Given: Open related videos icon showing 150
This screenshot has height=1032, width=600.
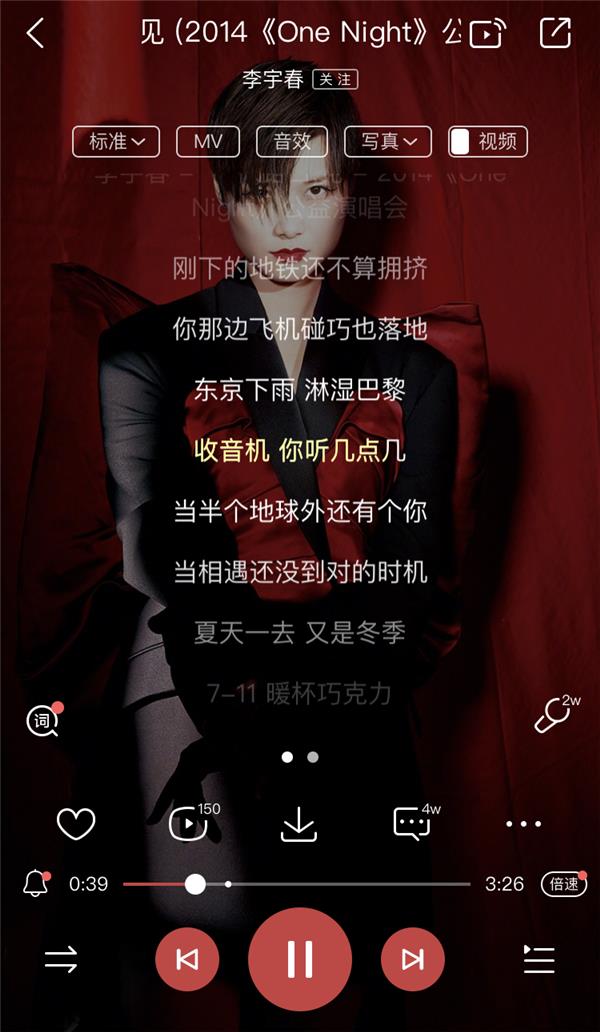Looking at the screenshot, I should [x=193, y=821].
